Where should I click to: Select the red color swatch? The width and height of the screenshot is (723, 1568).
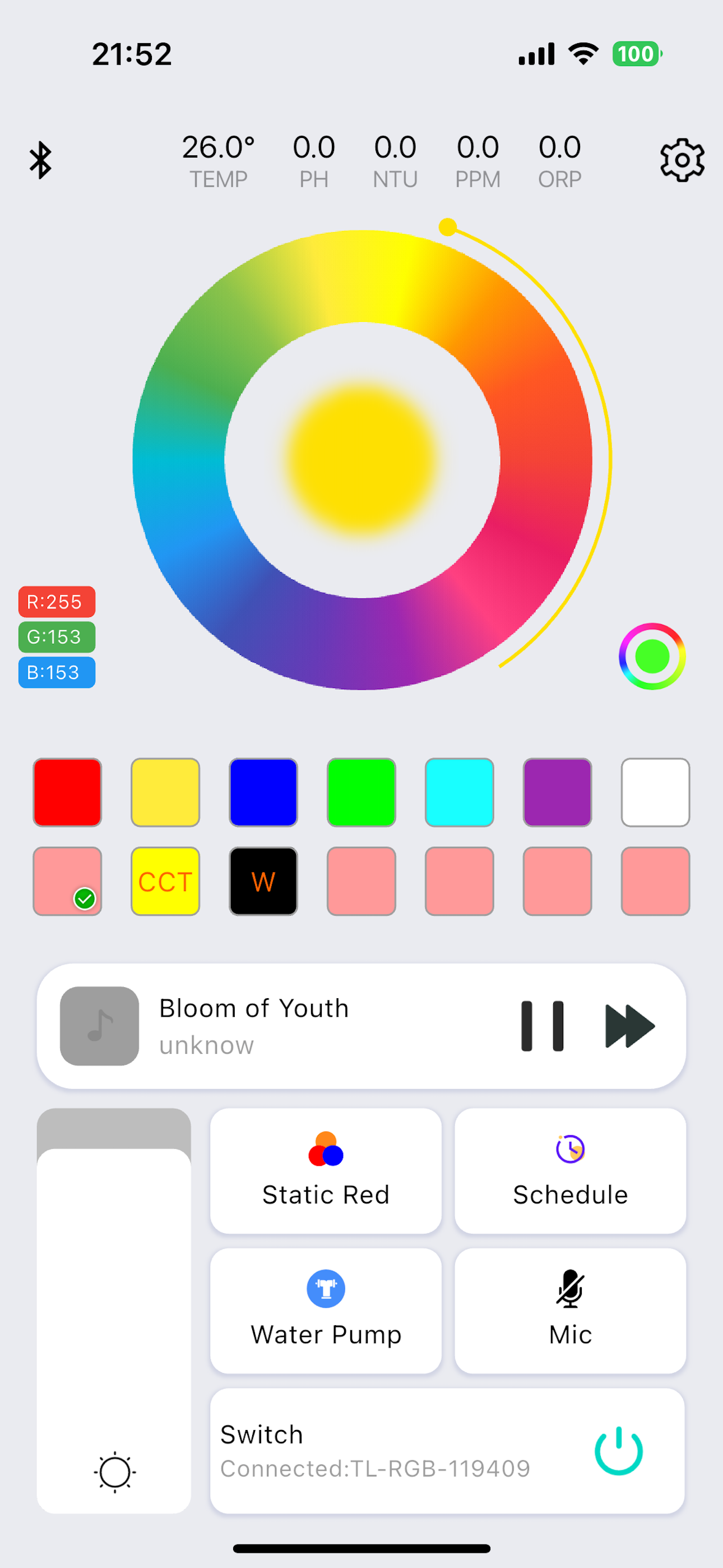(x=68, y=792)
